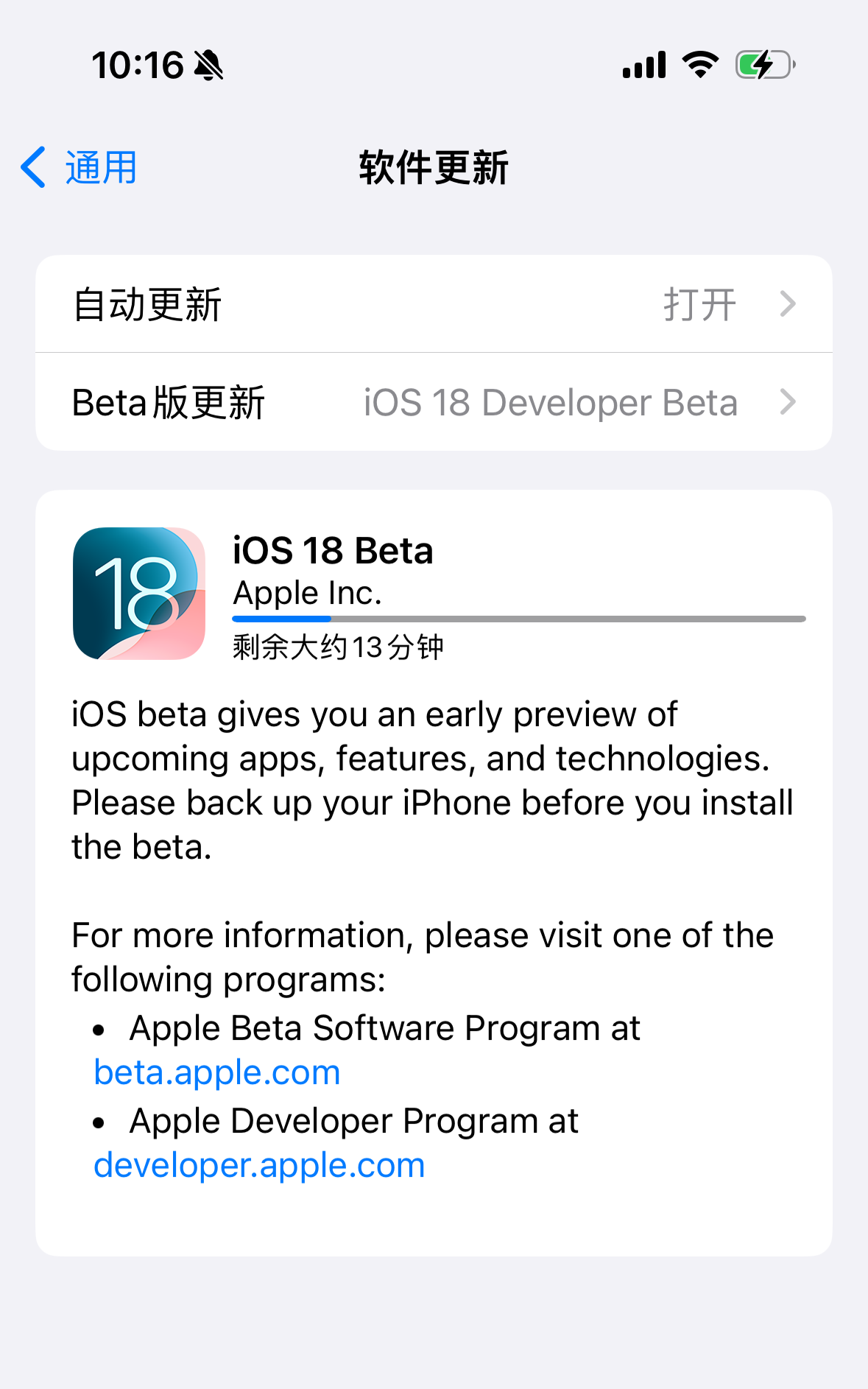Open the beta.apple.com link

pyautogui.click(x=217, y=1072)
